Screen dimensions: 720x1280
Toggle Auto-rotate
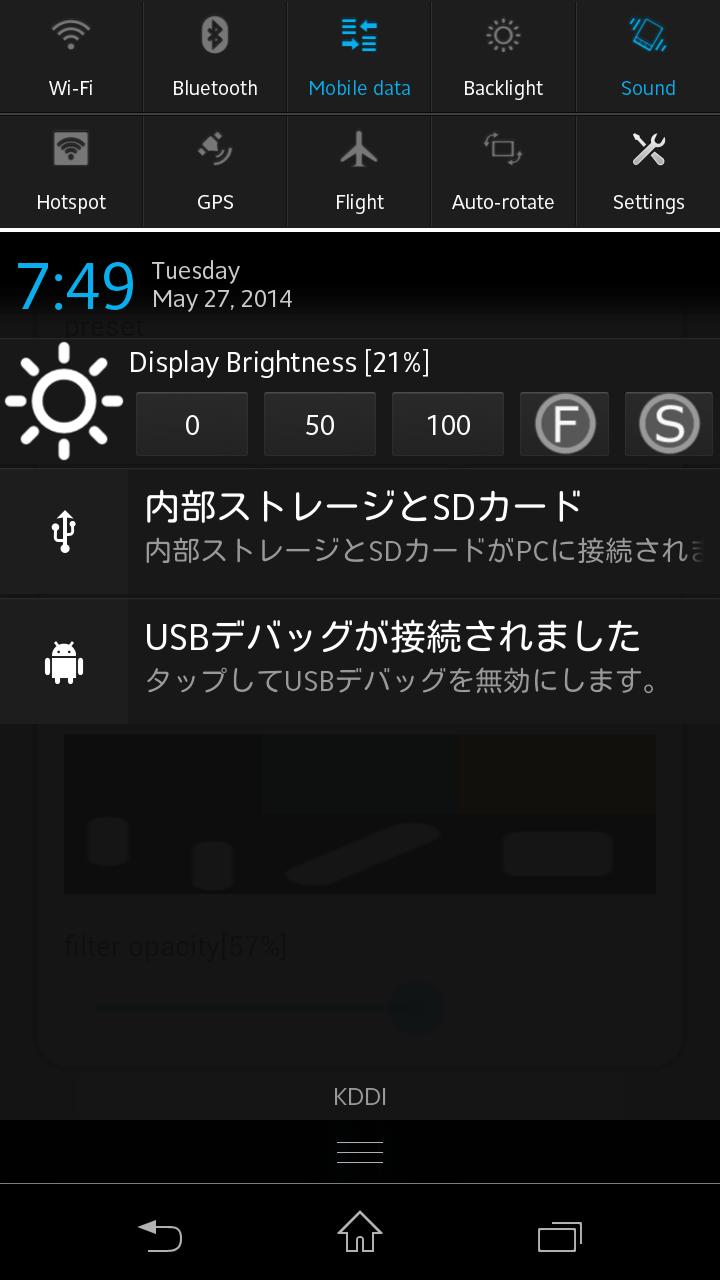coord(503,170)
